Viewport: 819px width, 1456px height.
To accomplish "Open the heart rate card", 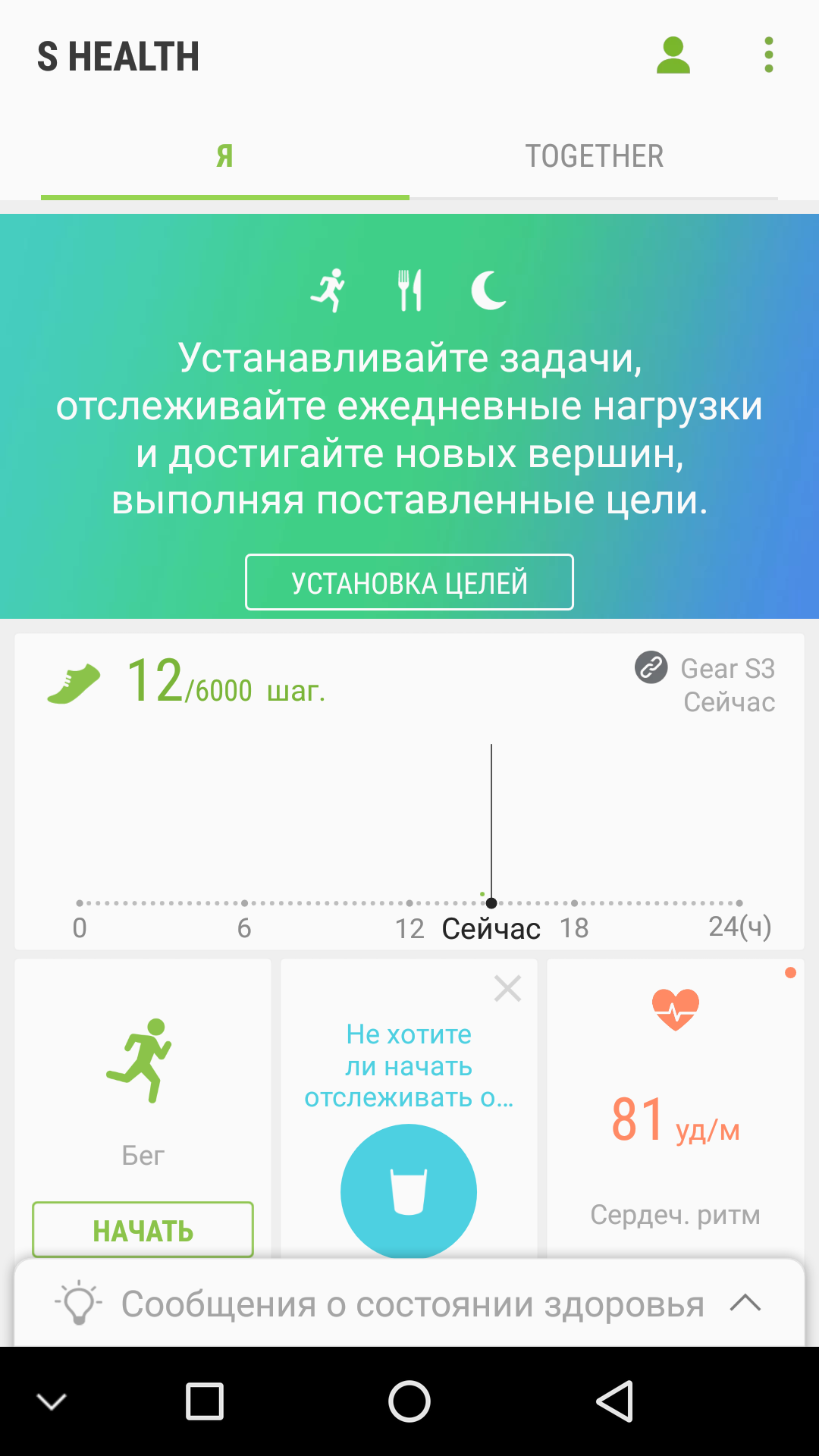I will (x=675, y=1109).
